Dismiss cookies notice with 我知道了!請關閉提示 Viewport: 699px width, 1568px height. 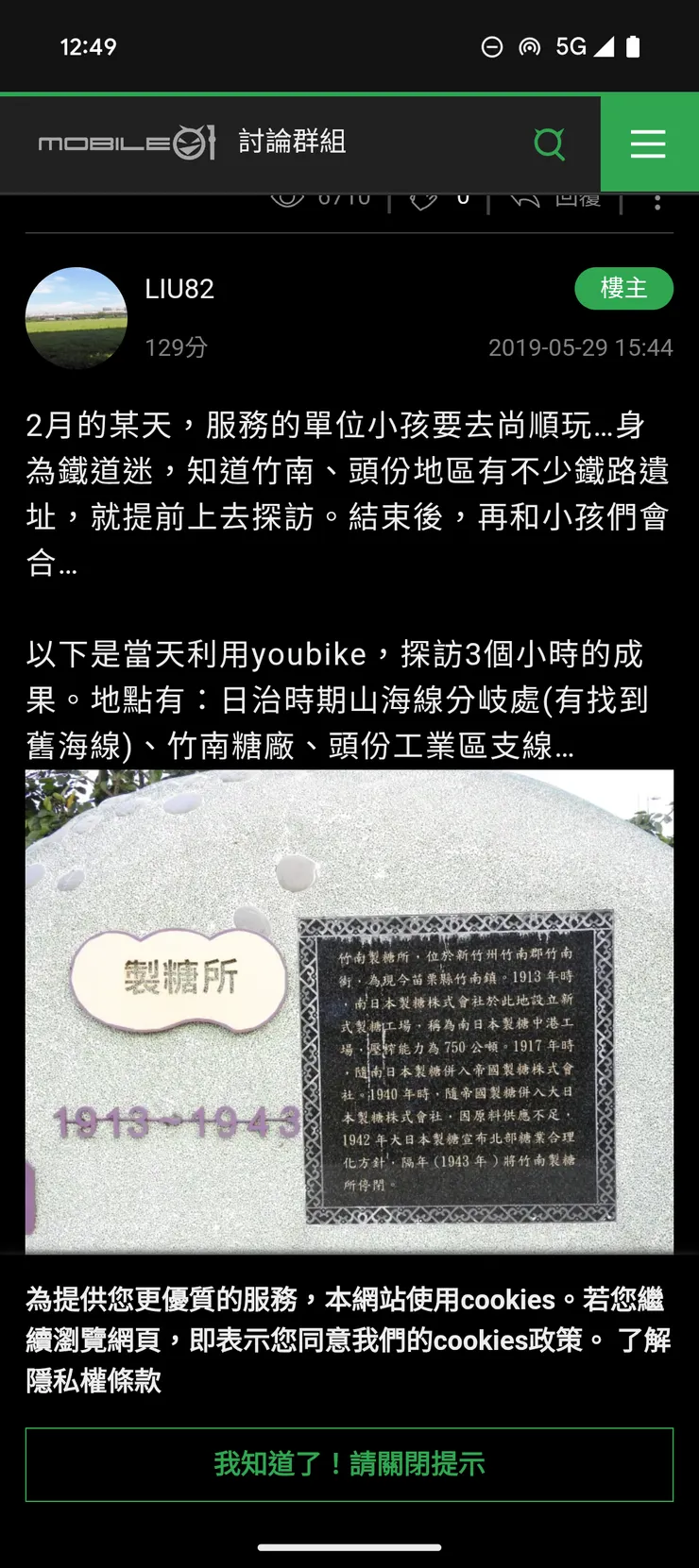tap(349, 1464)
